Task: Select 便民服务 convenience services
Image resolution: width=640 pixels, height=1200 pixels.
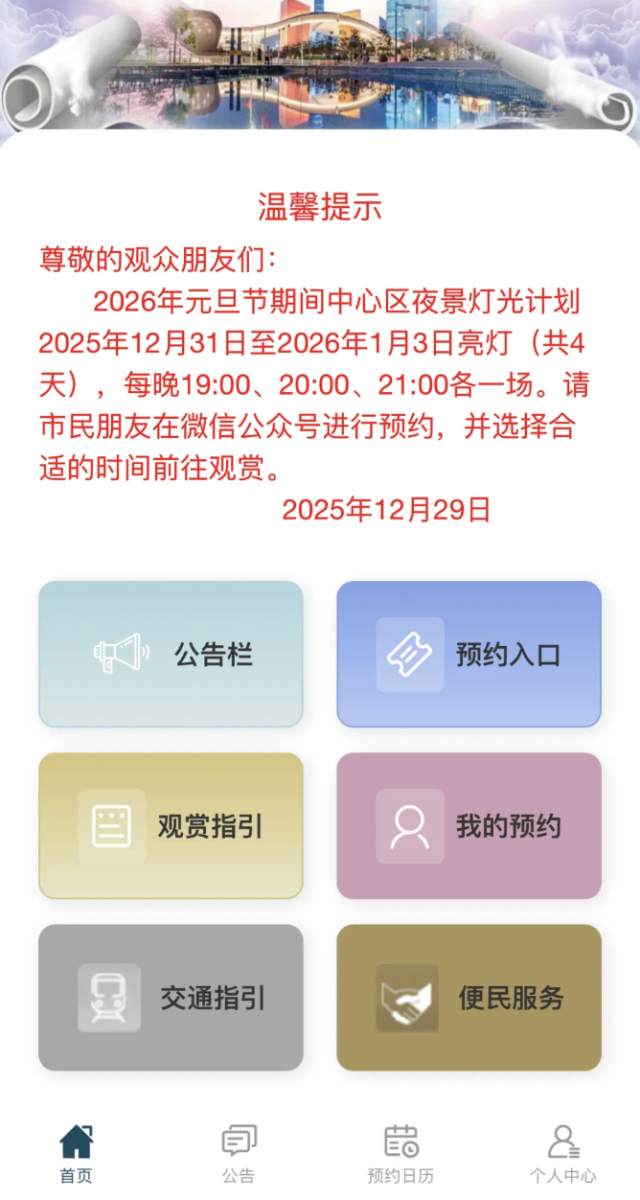Action: [x=469, y=998]
